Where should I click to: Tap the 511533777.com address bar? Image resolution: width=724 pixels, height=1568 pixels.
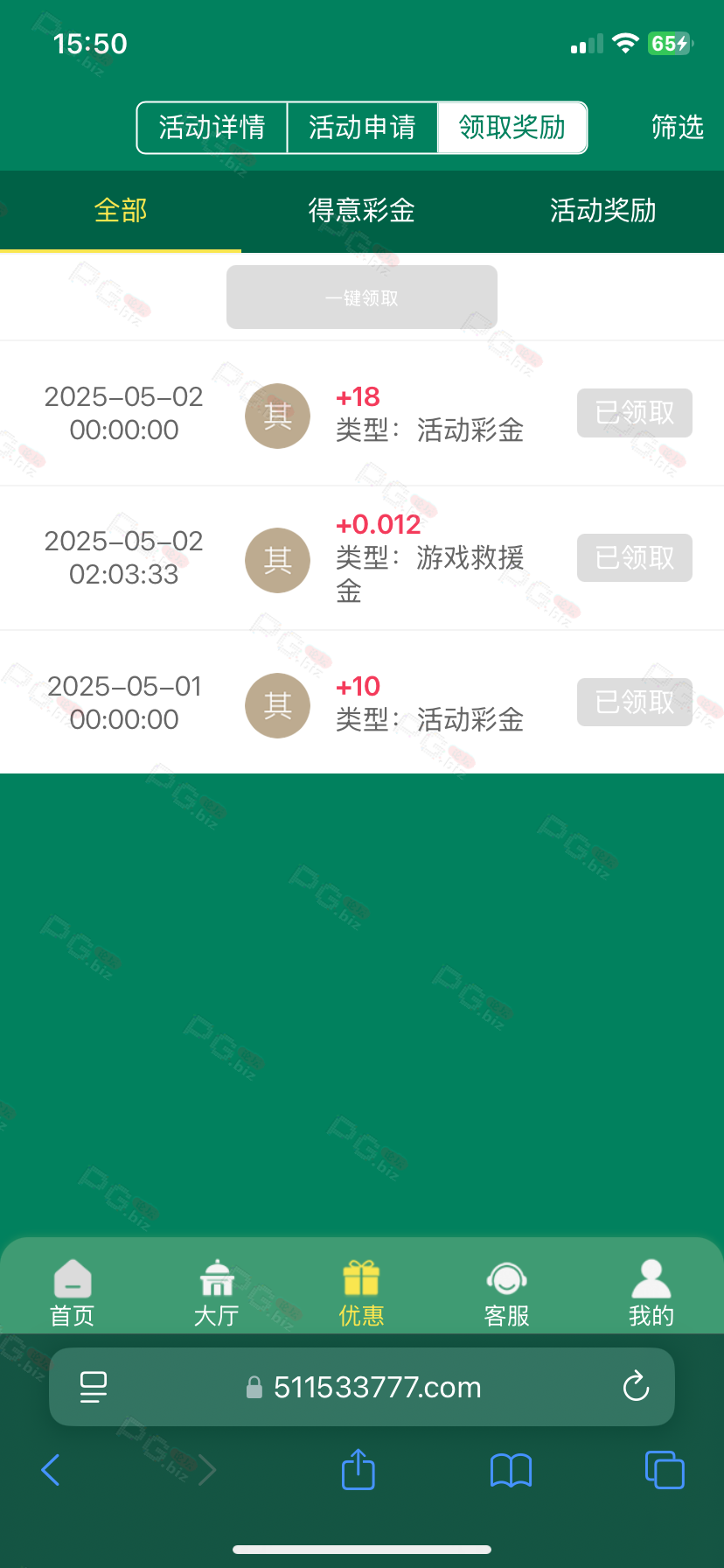[x=364, y=1387]
